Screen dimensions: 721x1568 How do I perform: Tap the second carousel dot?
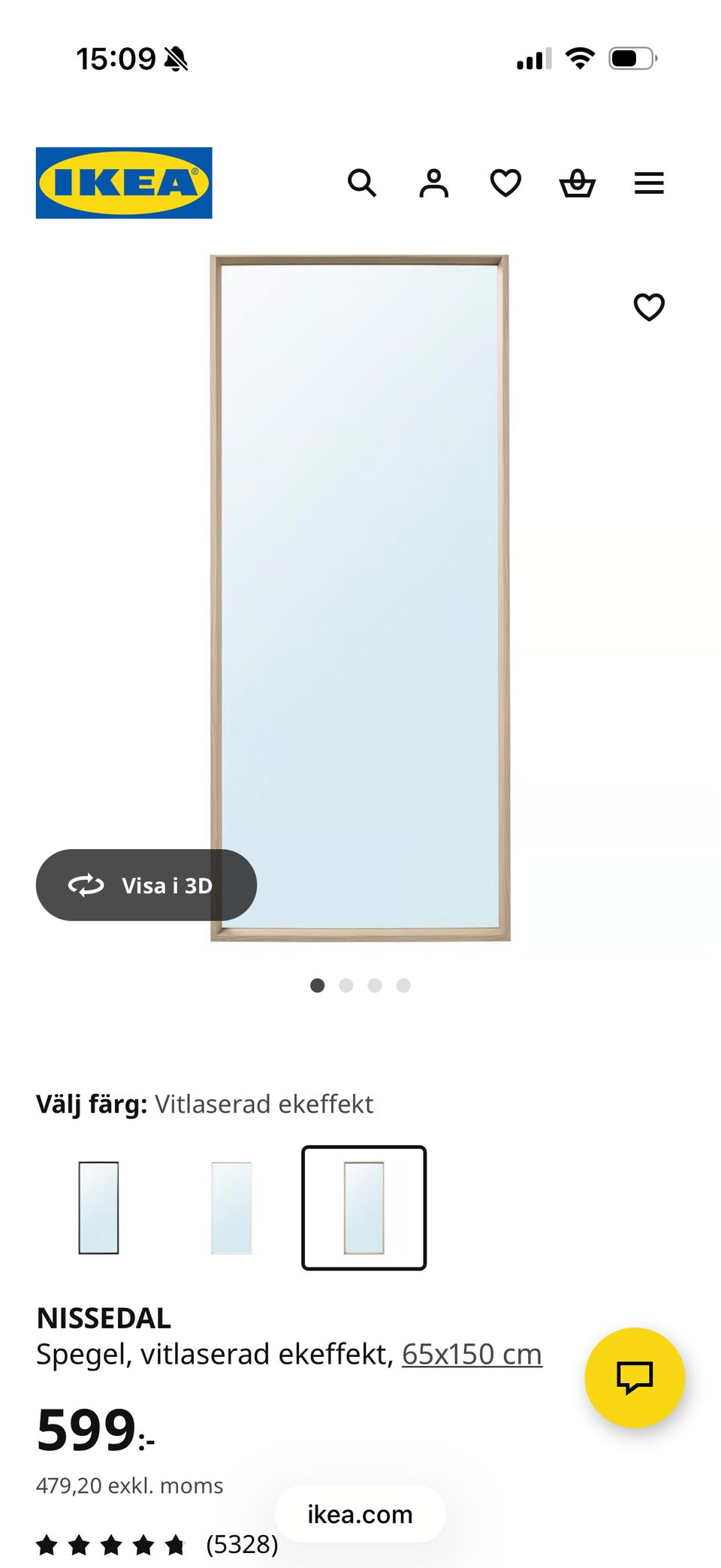point(346,985)
